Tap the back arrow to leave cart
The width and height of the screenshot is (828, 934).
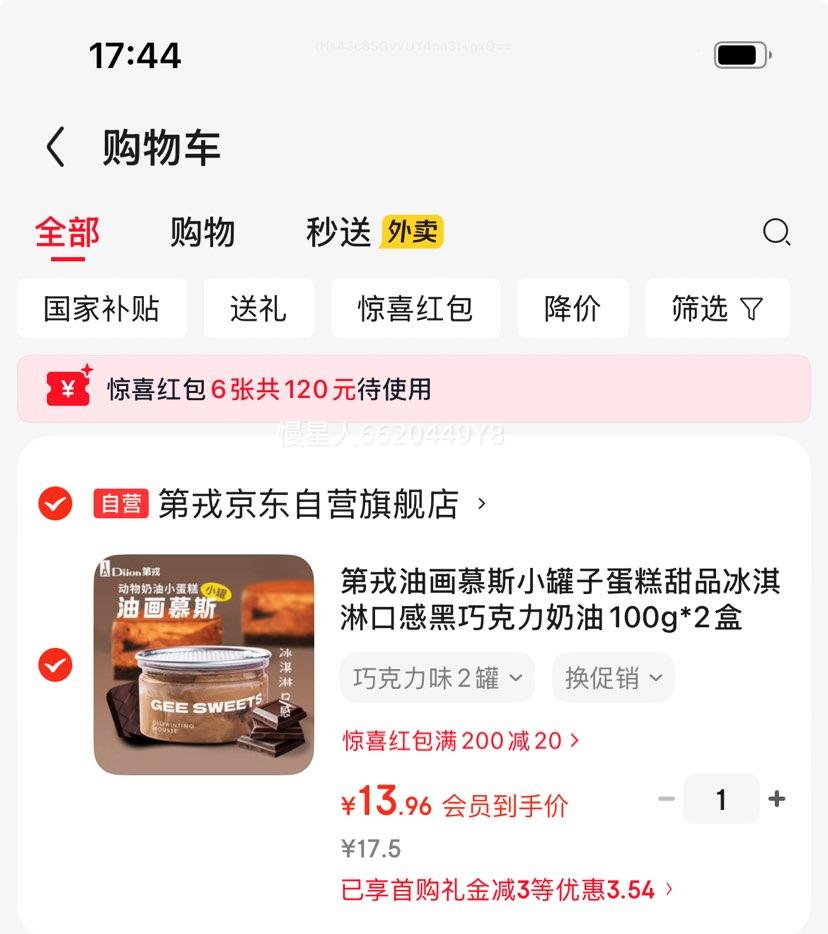pos(53,145)
